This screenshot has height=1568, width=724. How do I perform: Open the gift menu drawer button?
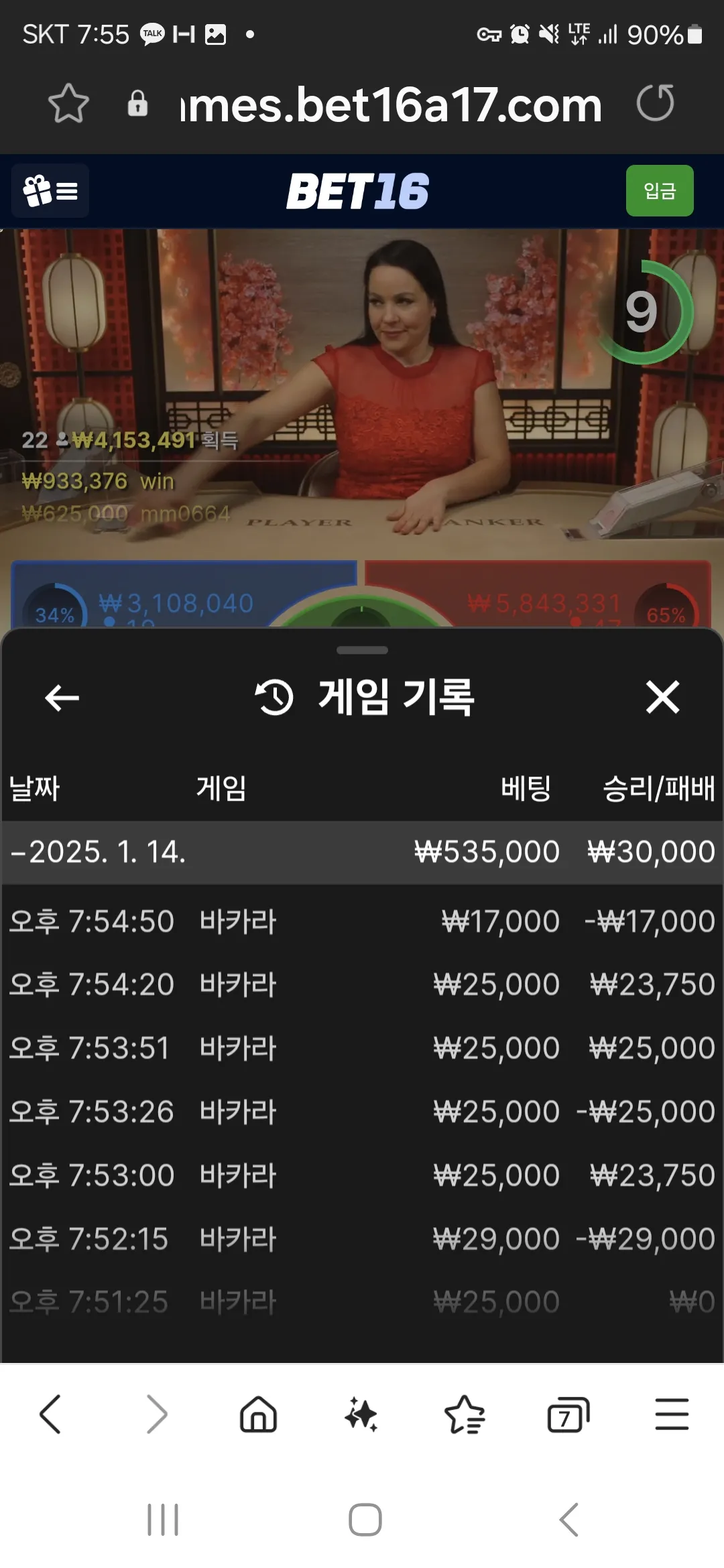point(50,191)
